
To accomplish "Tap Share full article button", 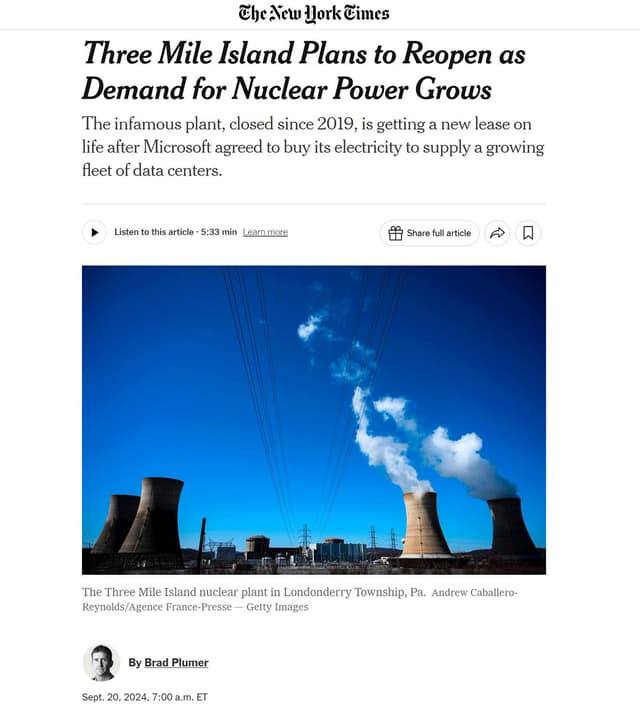I will pyautogui.click(x=430, y=233).
